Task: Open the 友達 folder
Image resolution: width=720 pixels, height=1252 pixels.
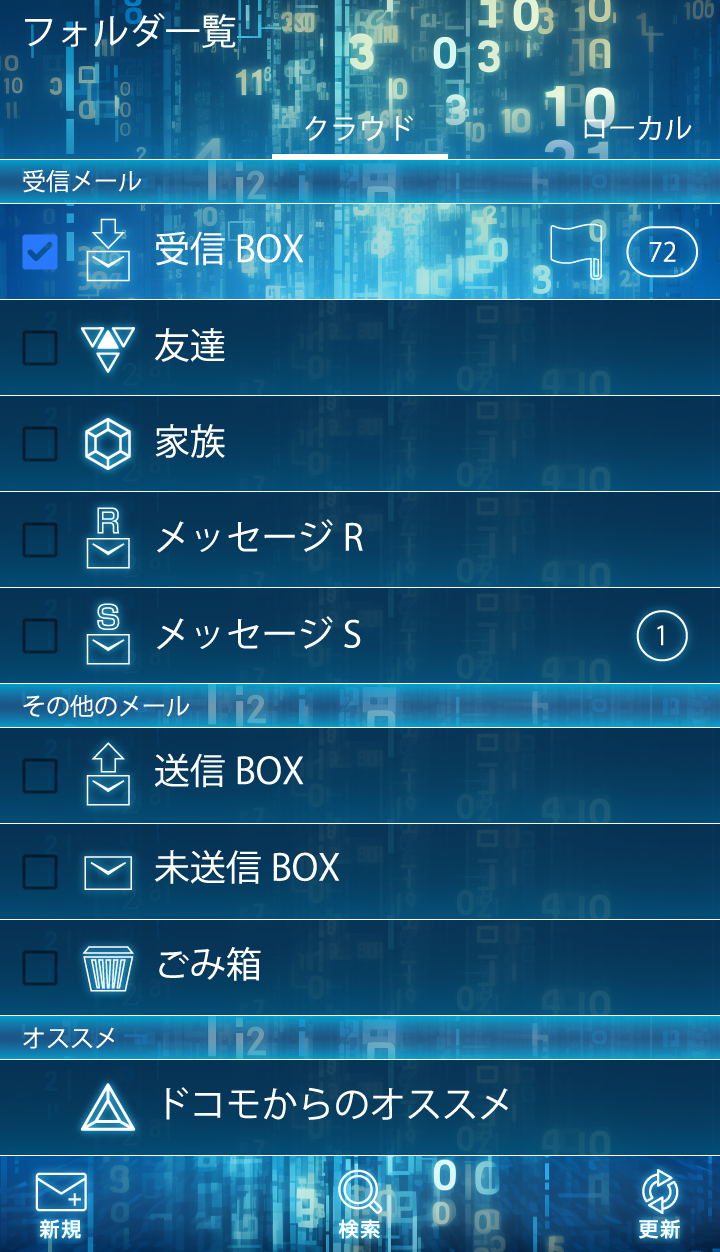Action: 190,346
